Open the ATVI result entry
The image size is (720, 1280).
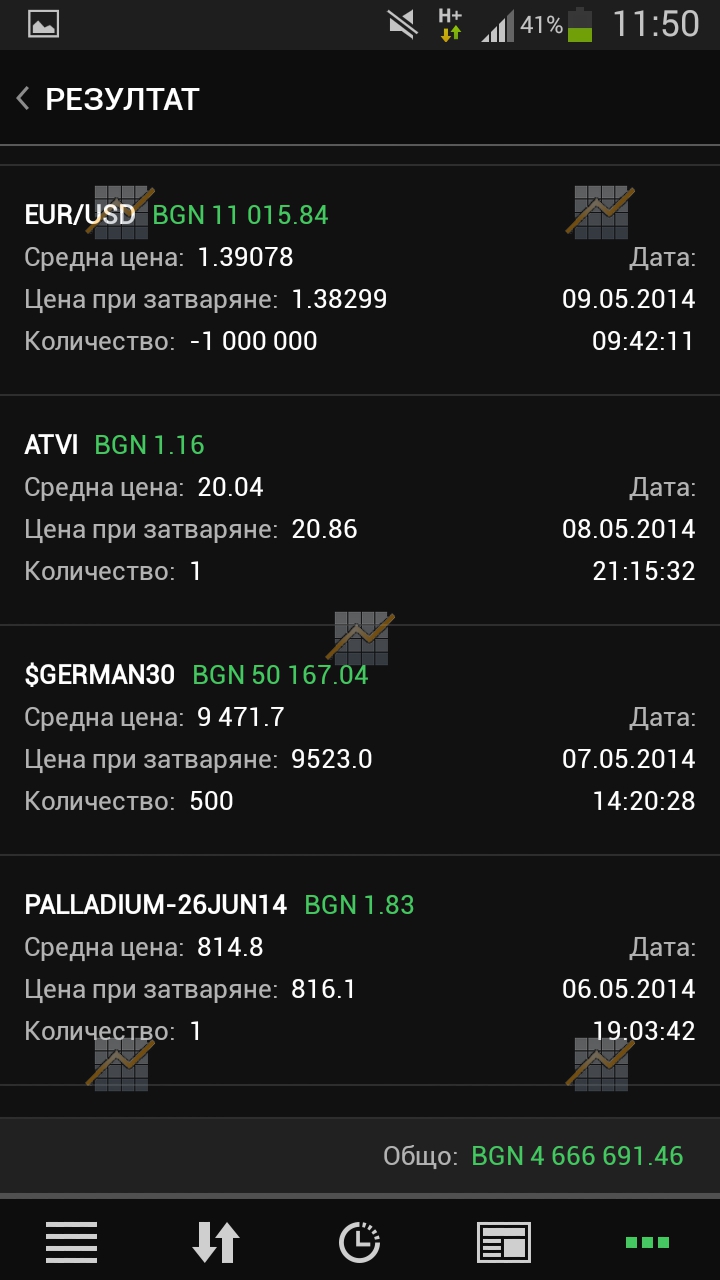[360, 511]
